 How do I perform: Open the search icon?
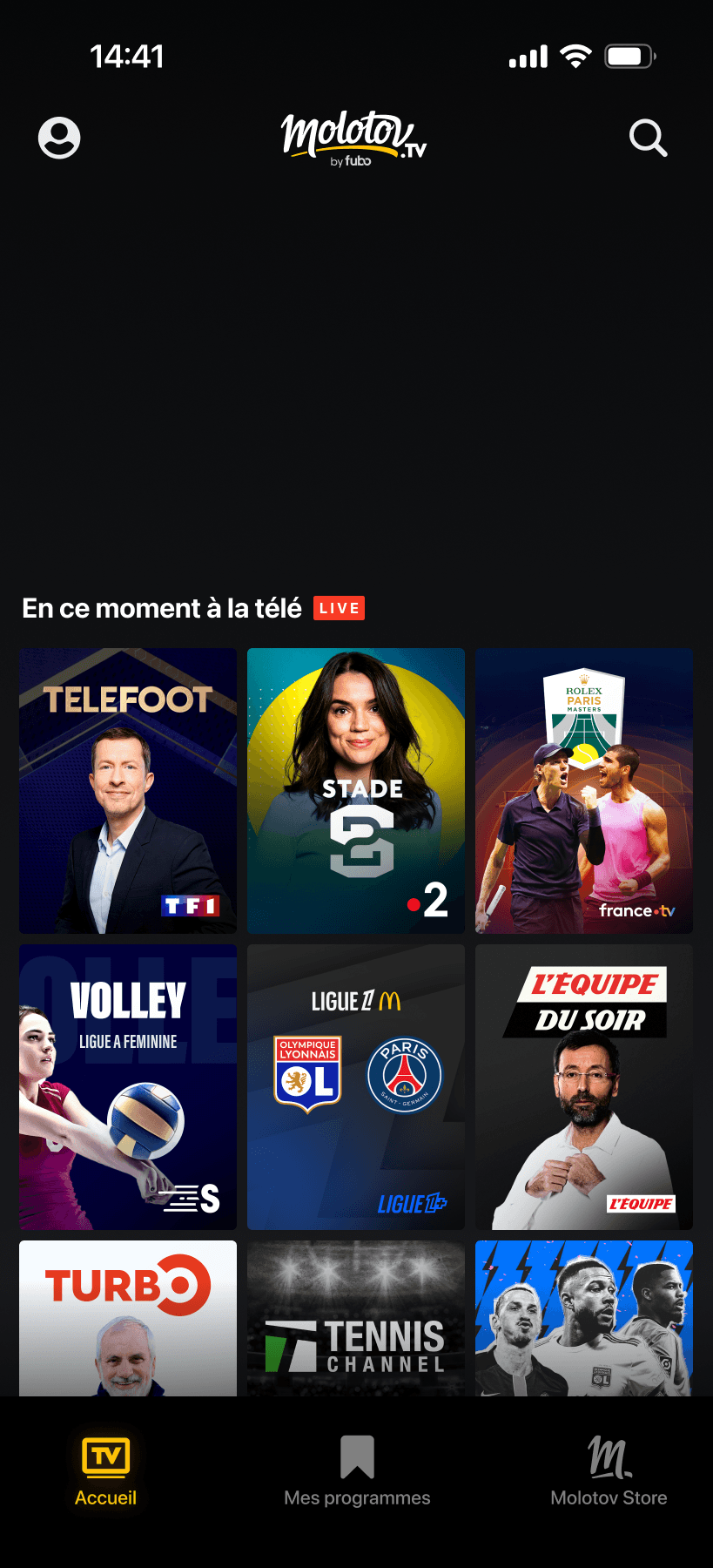tap(648, 138)
